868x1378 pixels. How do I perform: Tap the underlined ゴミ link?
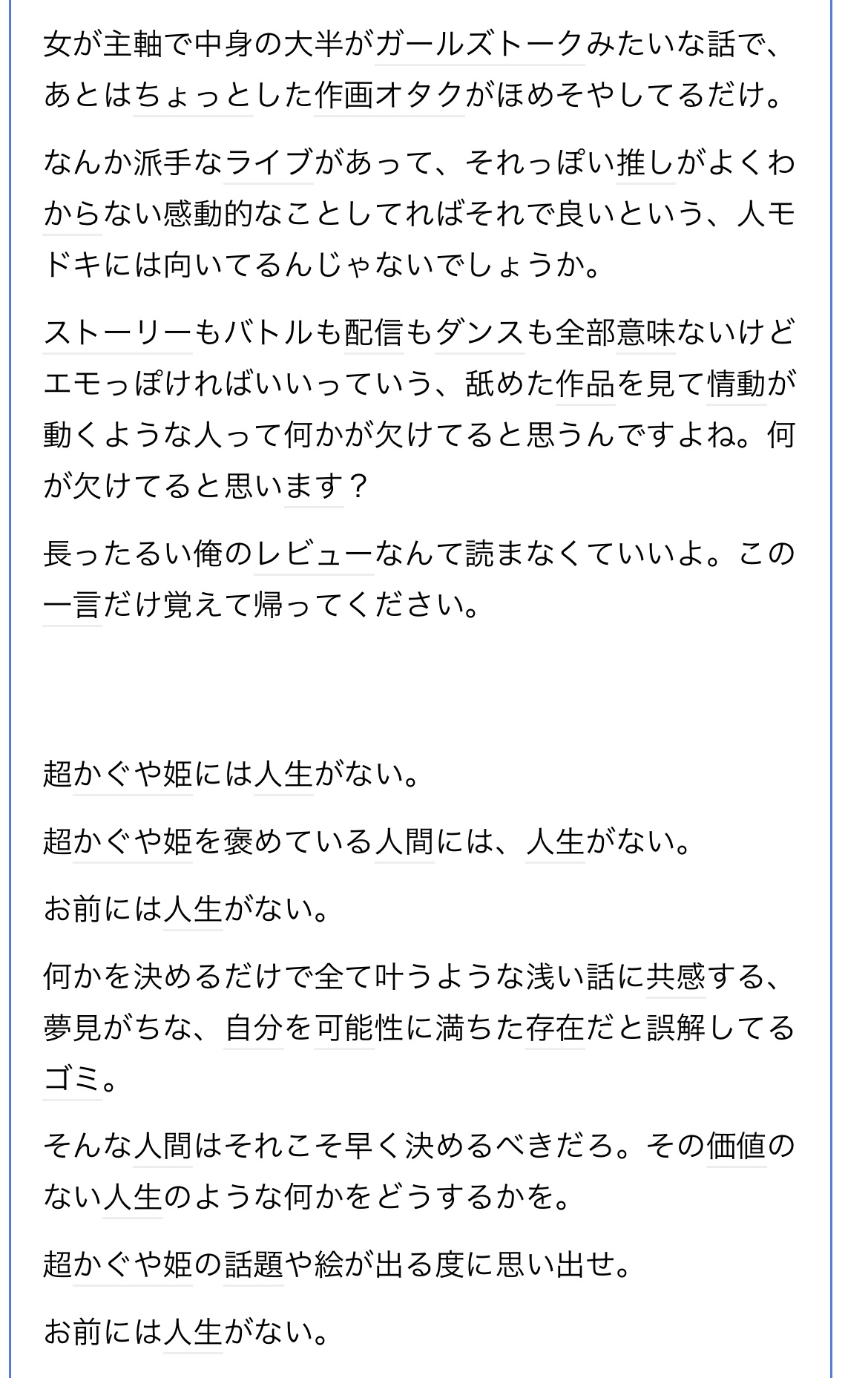pyautogui.click(x=72, y=1080)
